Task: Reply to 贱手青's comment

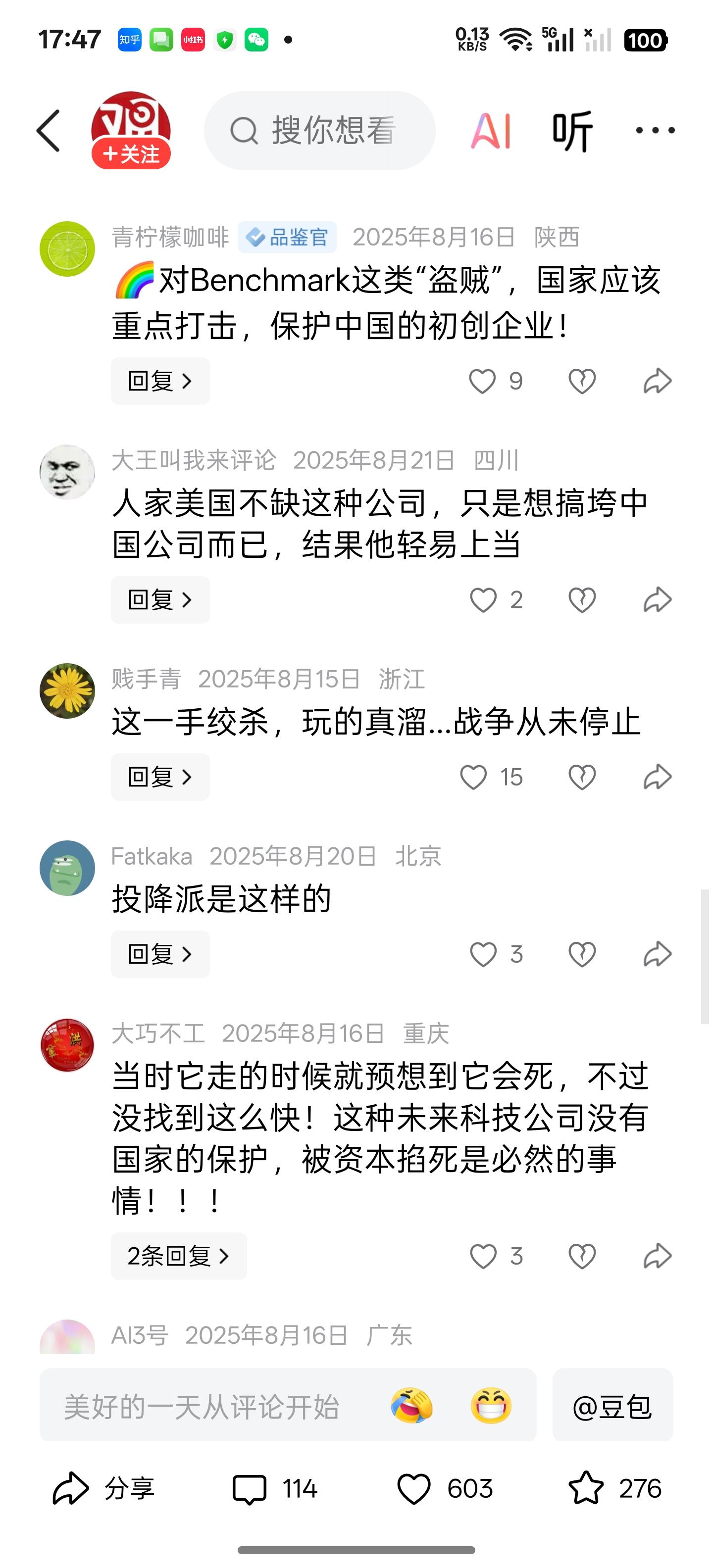Action: pyautogui.click(x=160, y=777)
